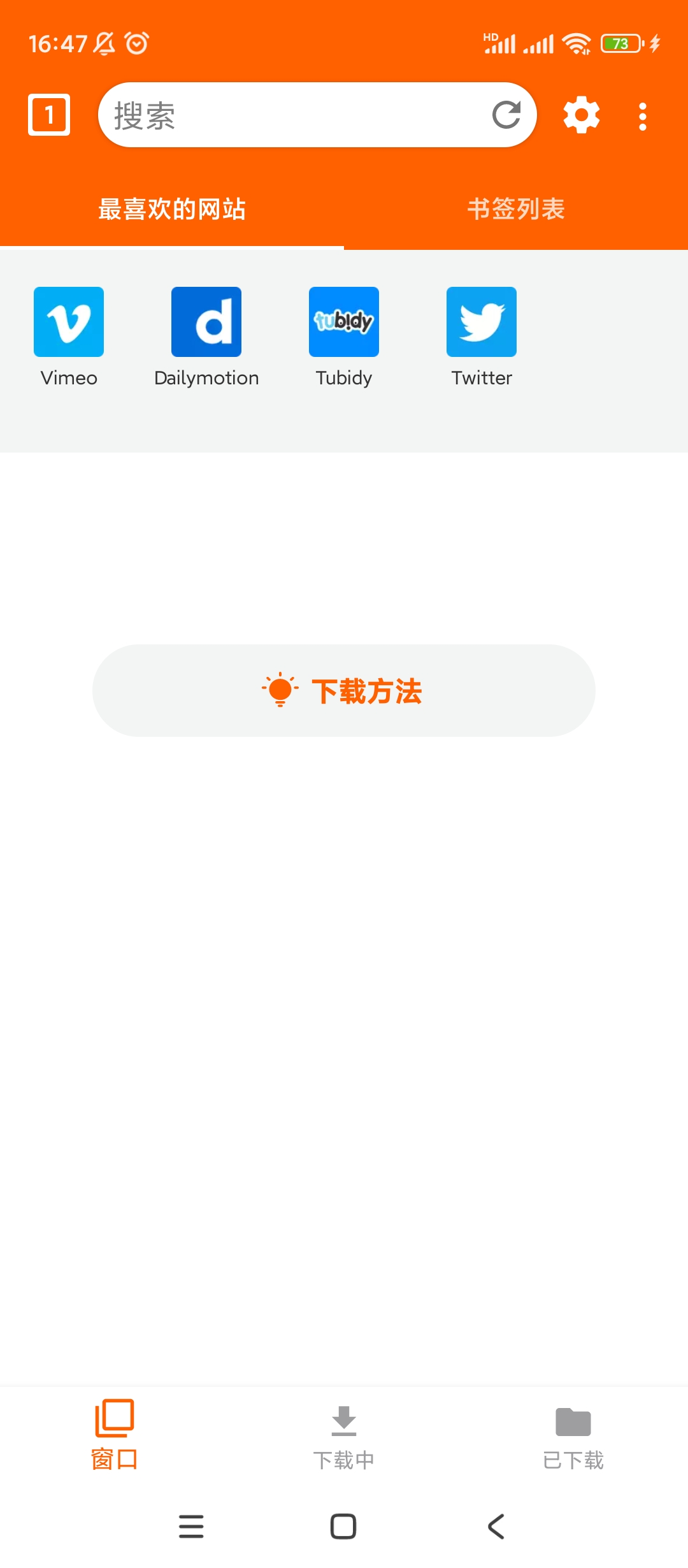Screen dimensions: 688x1568
Task: Open the Twitter shortcut
Action: (482, 337)
